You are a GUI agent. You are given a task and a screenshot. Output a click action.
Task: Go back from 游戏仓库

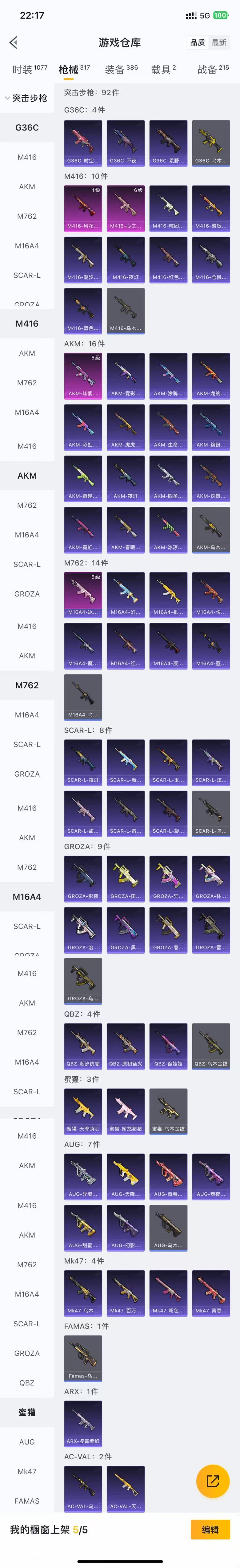point(14,42)
